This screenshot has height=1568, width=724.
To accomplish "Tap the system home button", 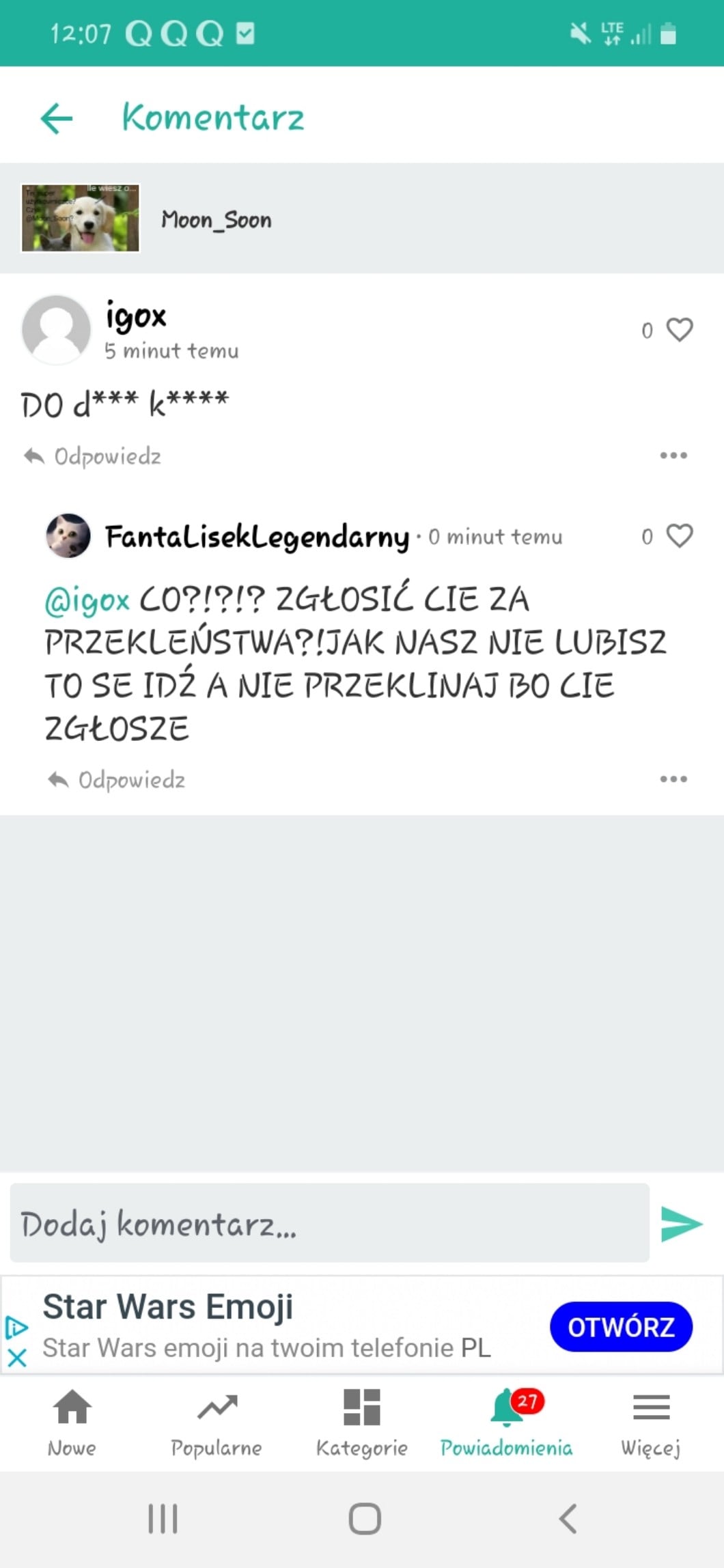I will [x=365, y=1520].
